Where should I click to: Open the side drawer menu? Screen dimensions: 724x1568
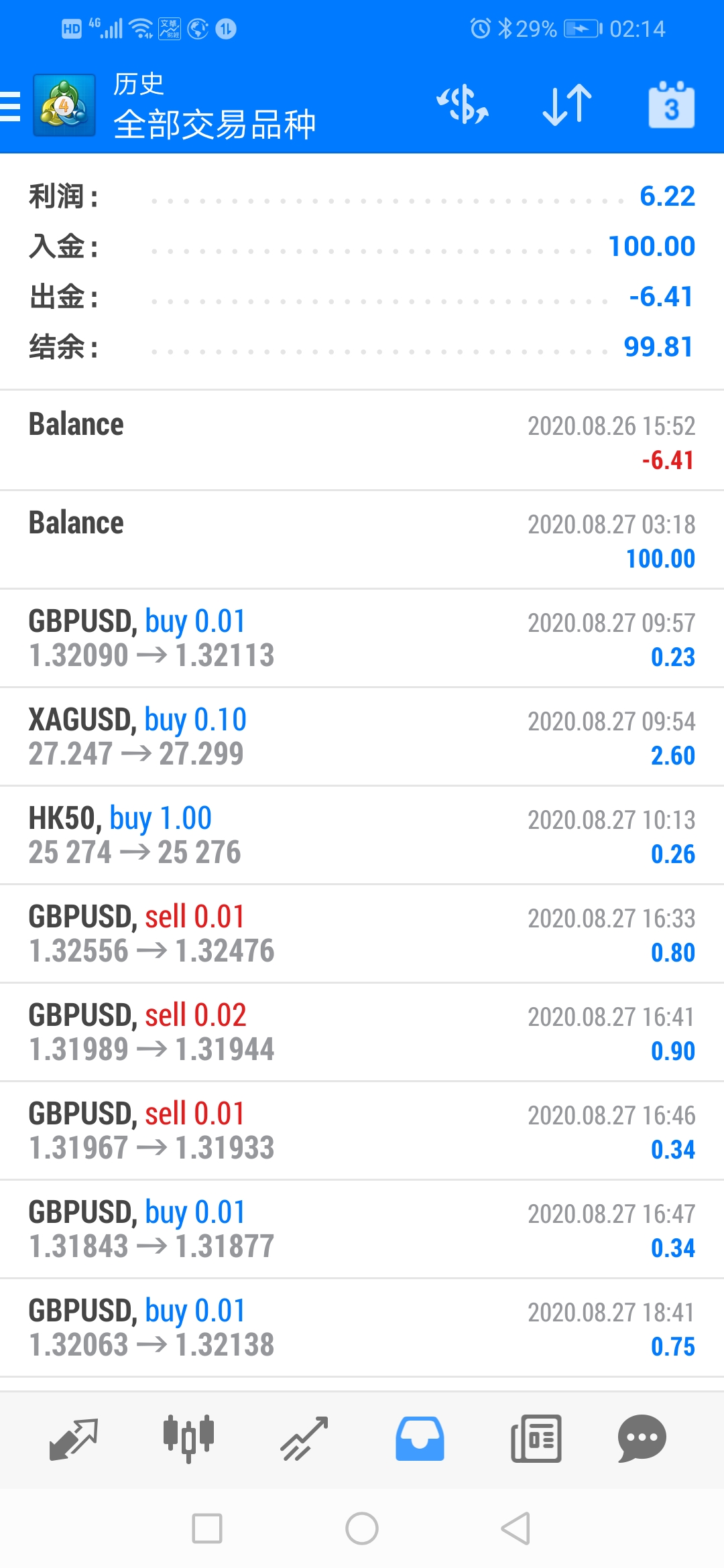11,106
